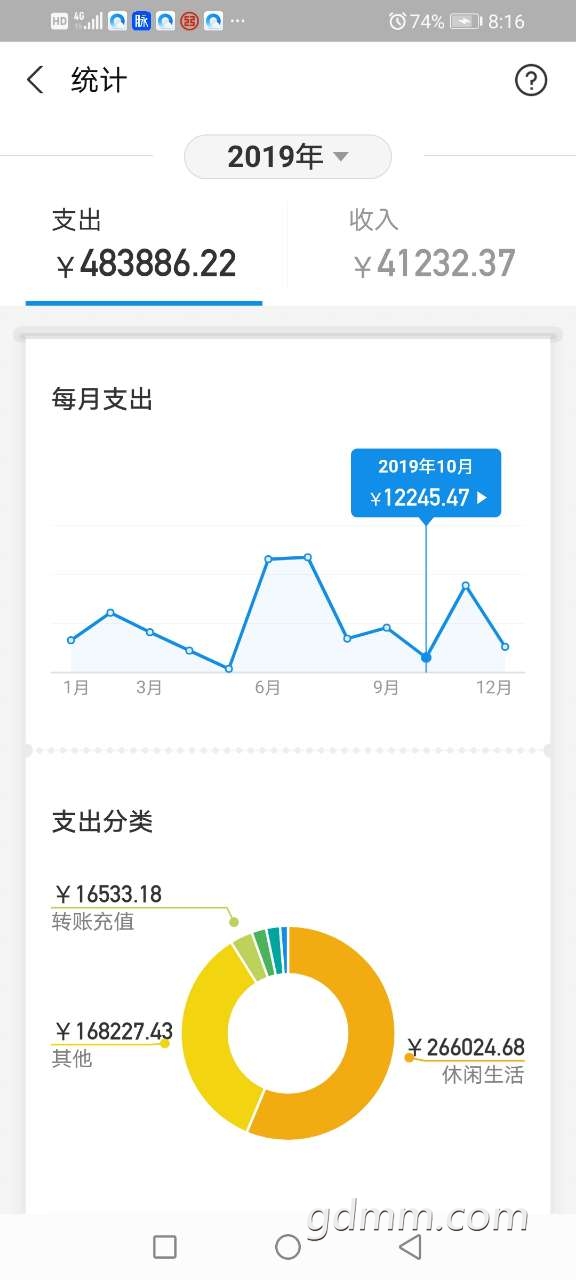This screenshot has height=1280, width=576.
Task: Select the 支出 tab
Action: [144, 246]
